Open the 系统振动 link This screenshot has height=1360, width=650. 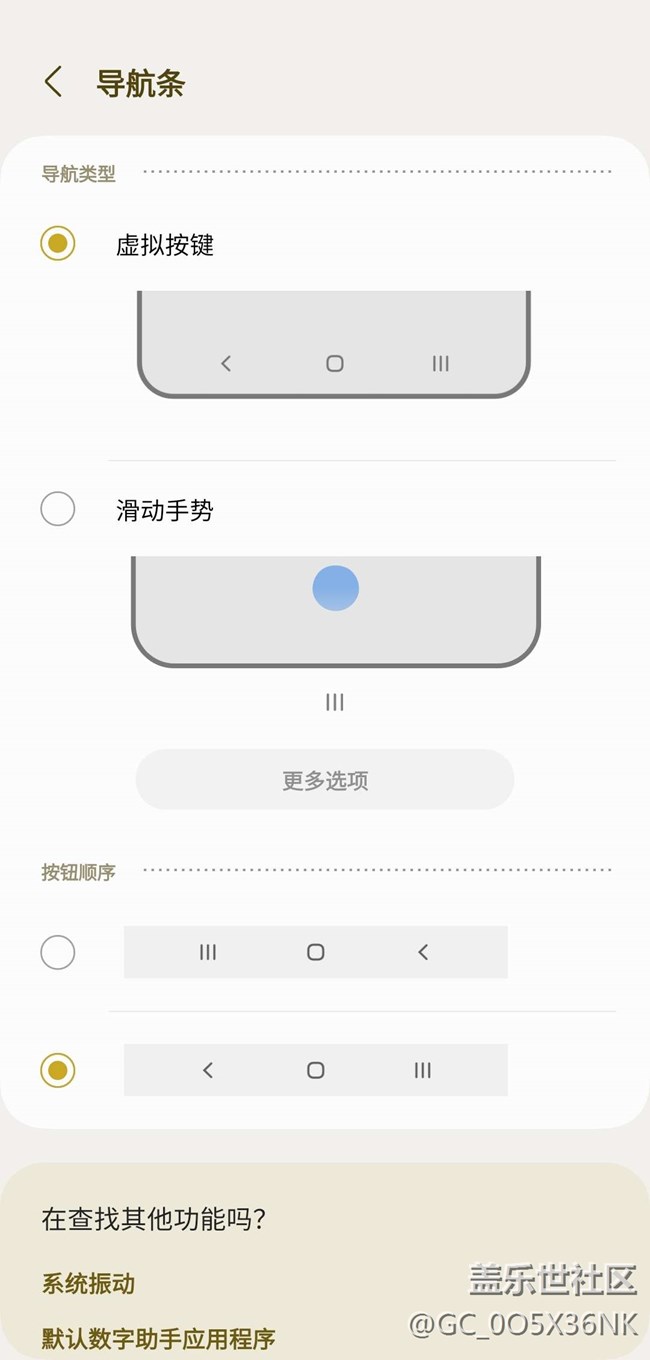(88, 1283)
